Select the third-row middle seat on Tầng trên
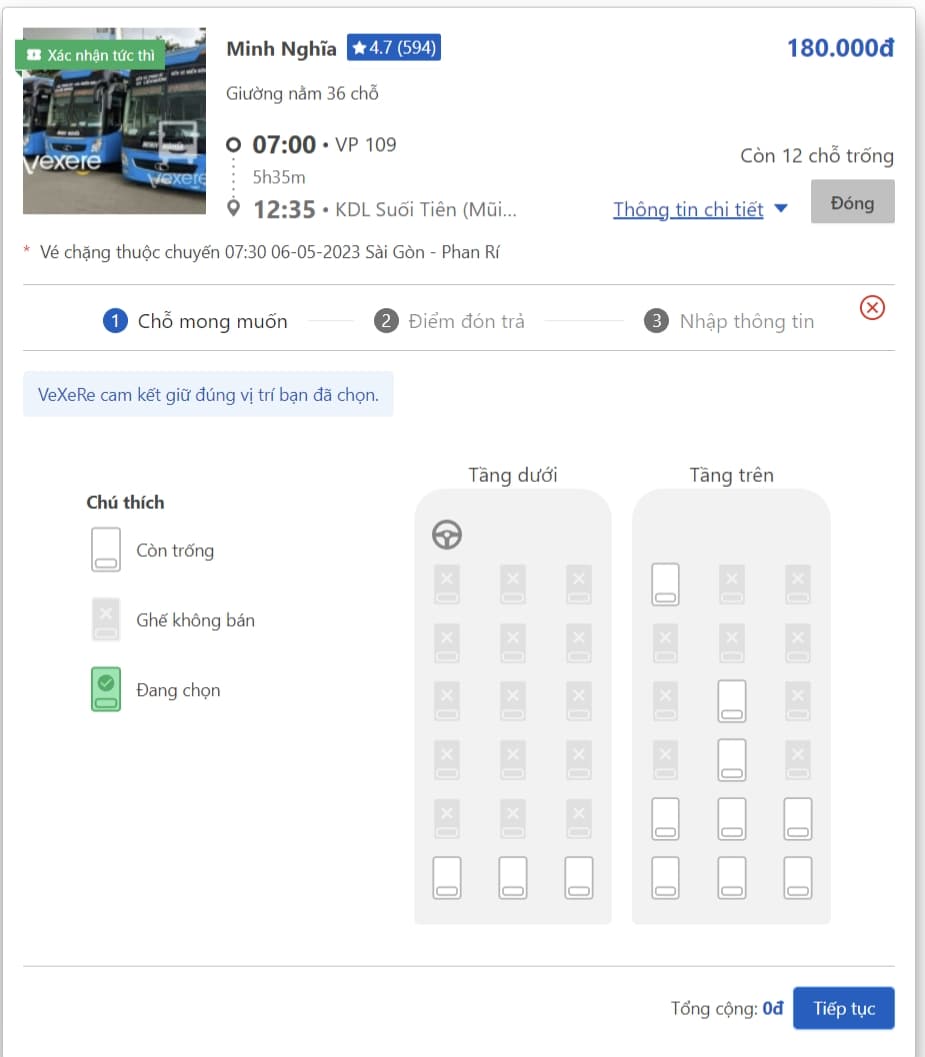Viewport: 925px width, 1057px height. pyautogui.click(x=732, y=701)
